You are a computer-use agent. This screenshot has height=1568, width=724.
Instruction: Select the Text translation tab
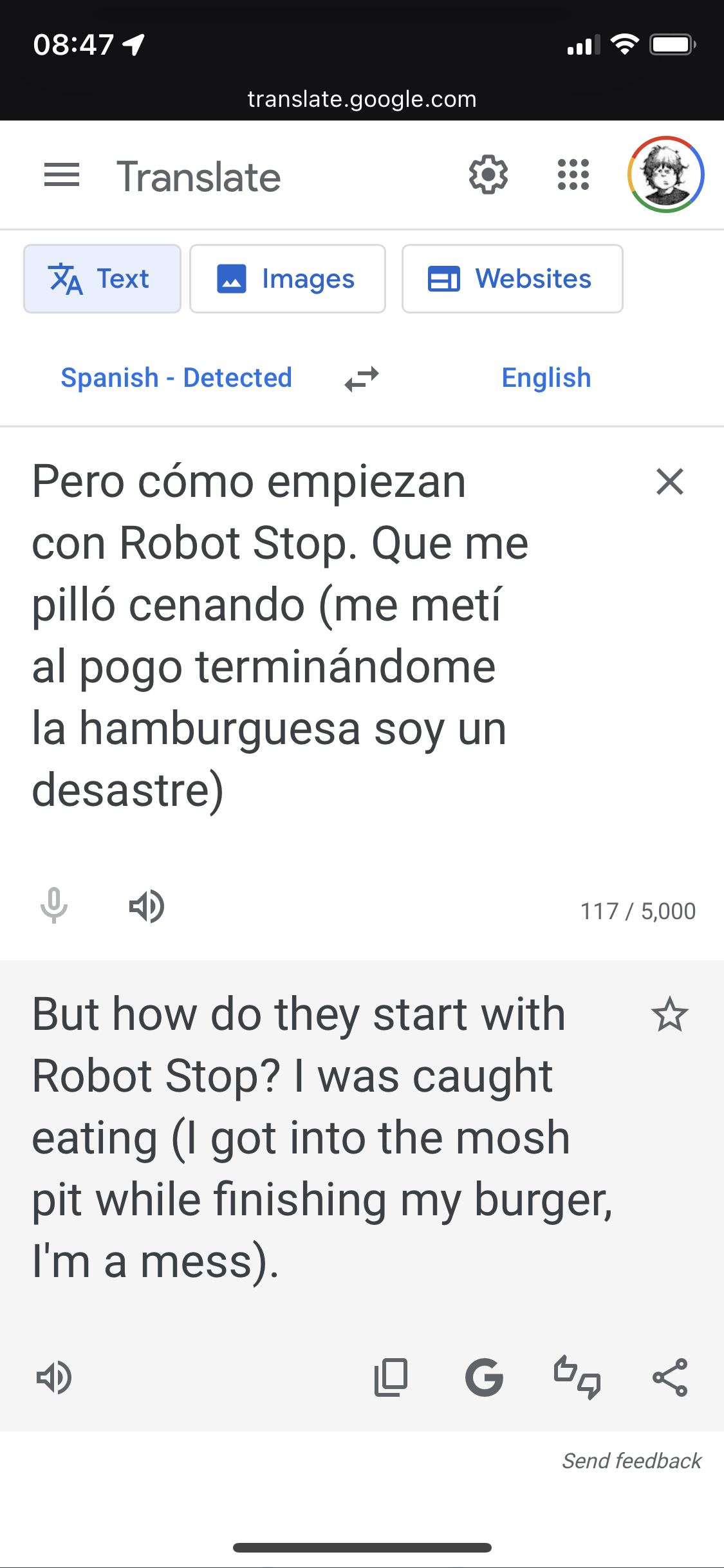(102, 279)
